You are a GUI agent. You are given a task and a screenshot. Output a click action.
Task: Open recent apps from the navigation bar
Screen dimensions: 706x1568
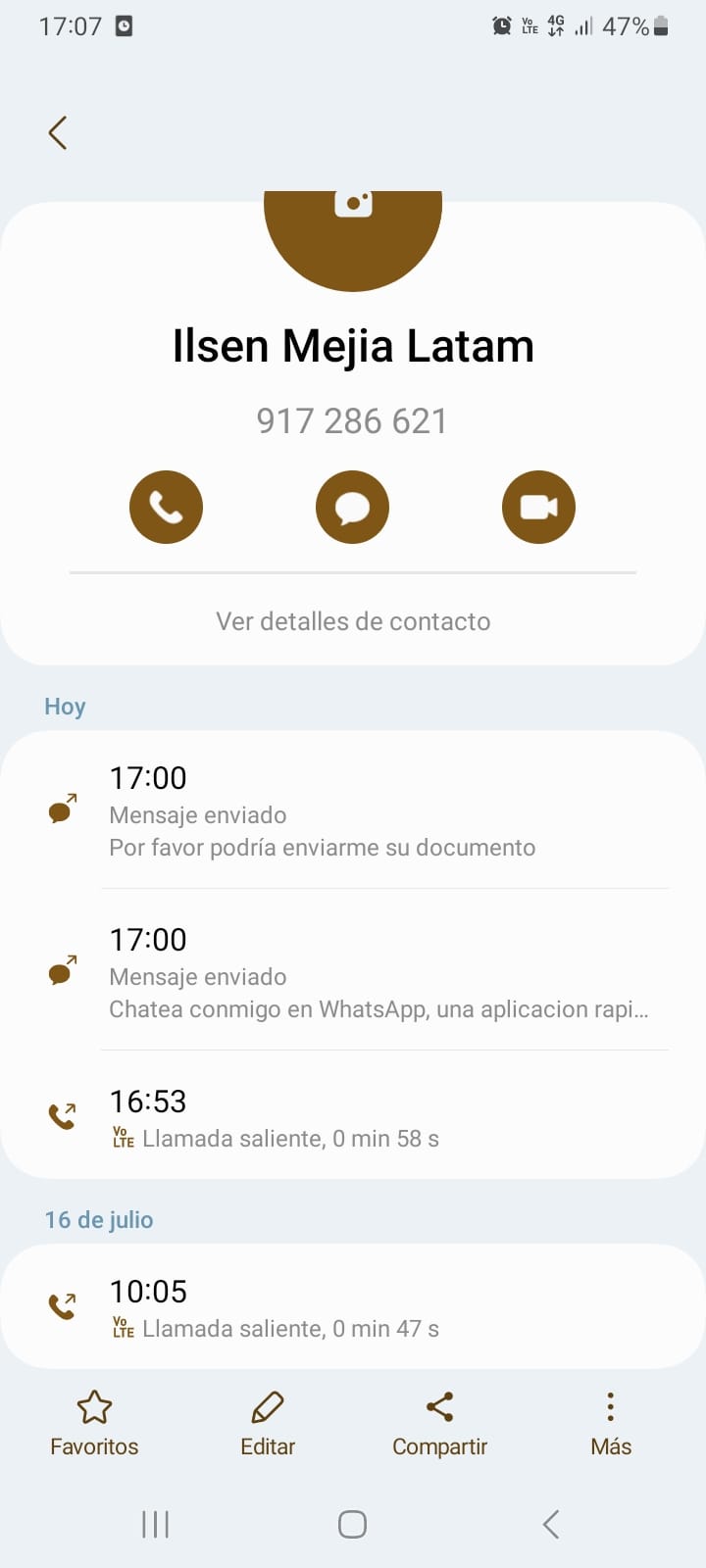click(x=156, y=1524)
